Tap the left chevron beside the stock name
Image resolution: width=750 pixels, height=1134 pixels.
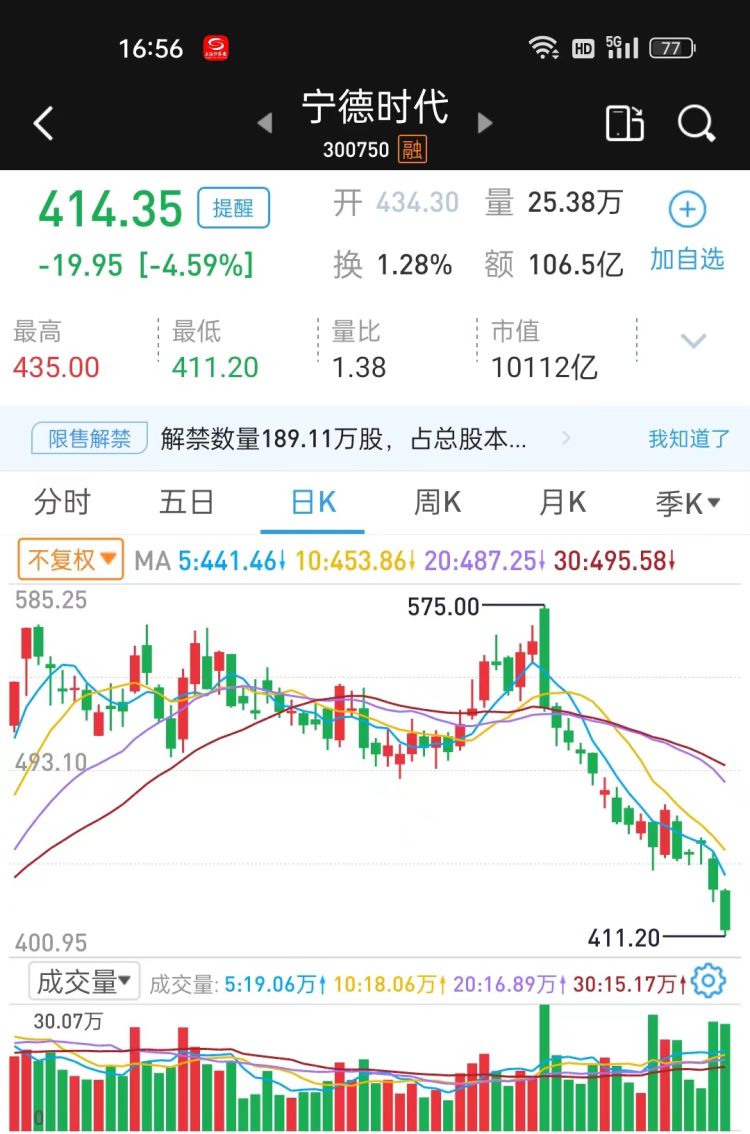click(x=265, y=122)
